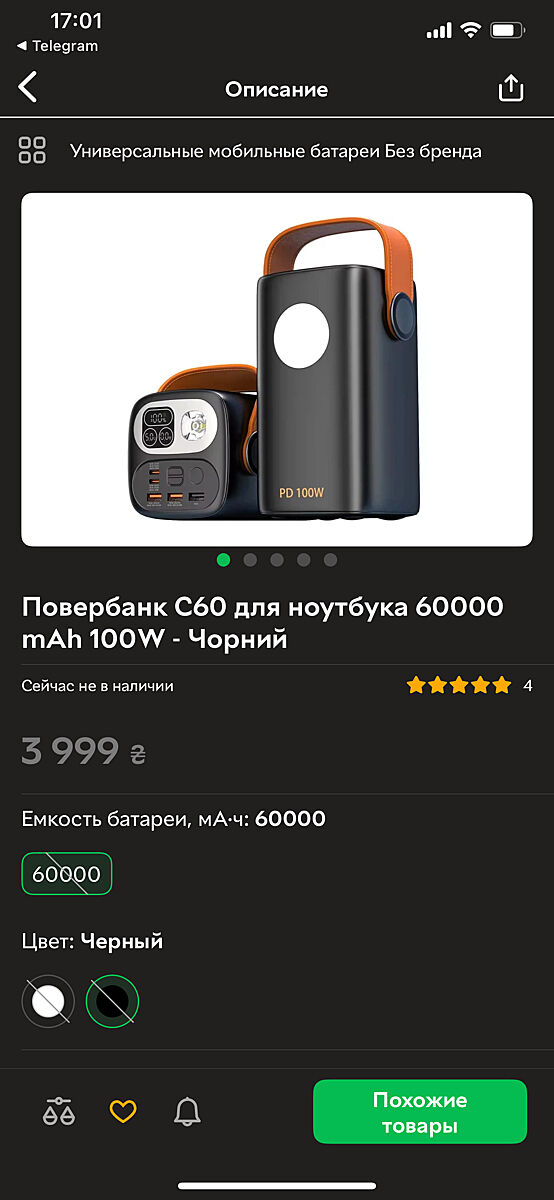The image size is (554, 1200).
Task: Tap the Похожие товары button
Action: (420, 1112)
